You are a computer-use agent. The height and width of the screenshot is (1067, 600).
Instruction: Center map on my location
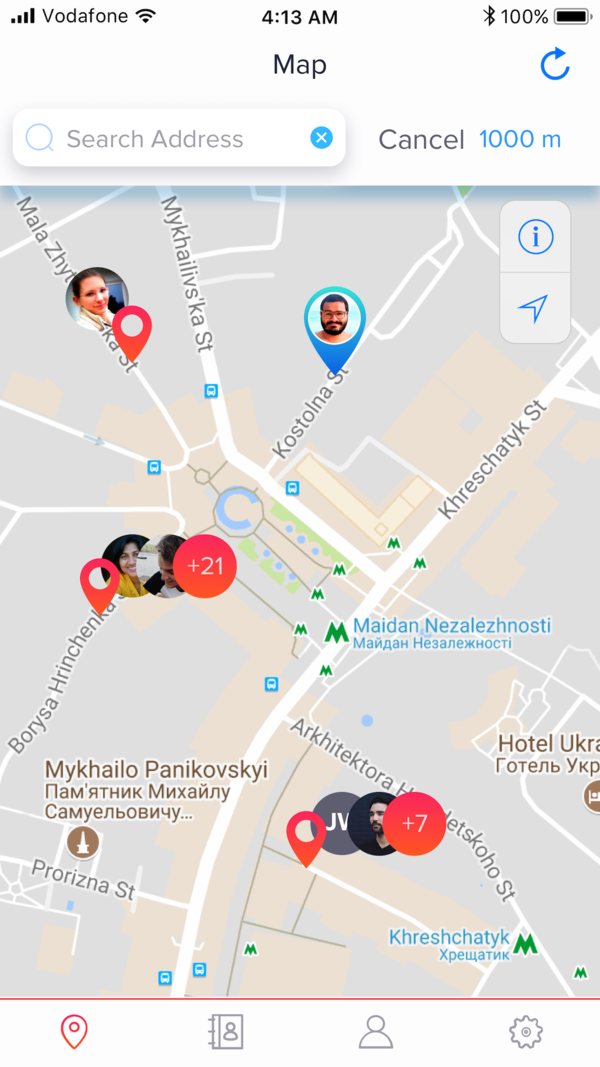[x=534, y=308]
